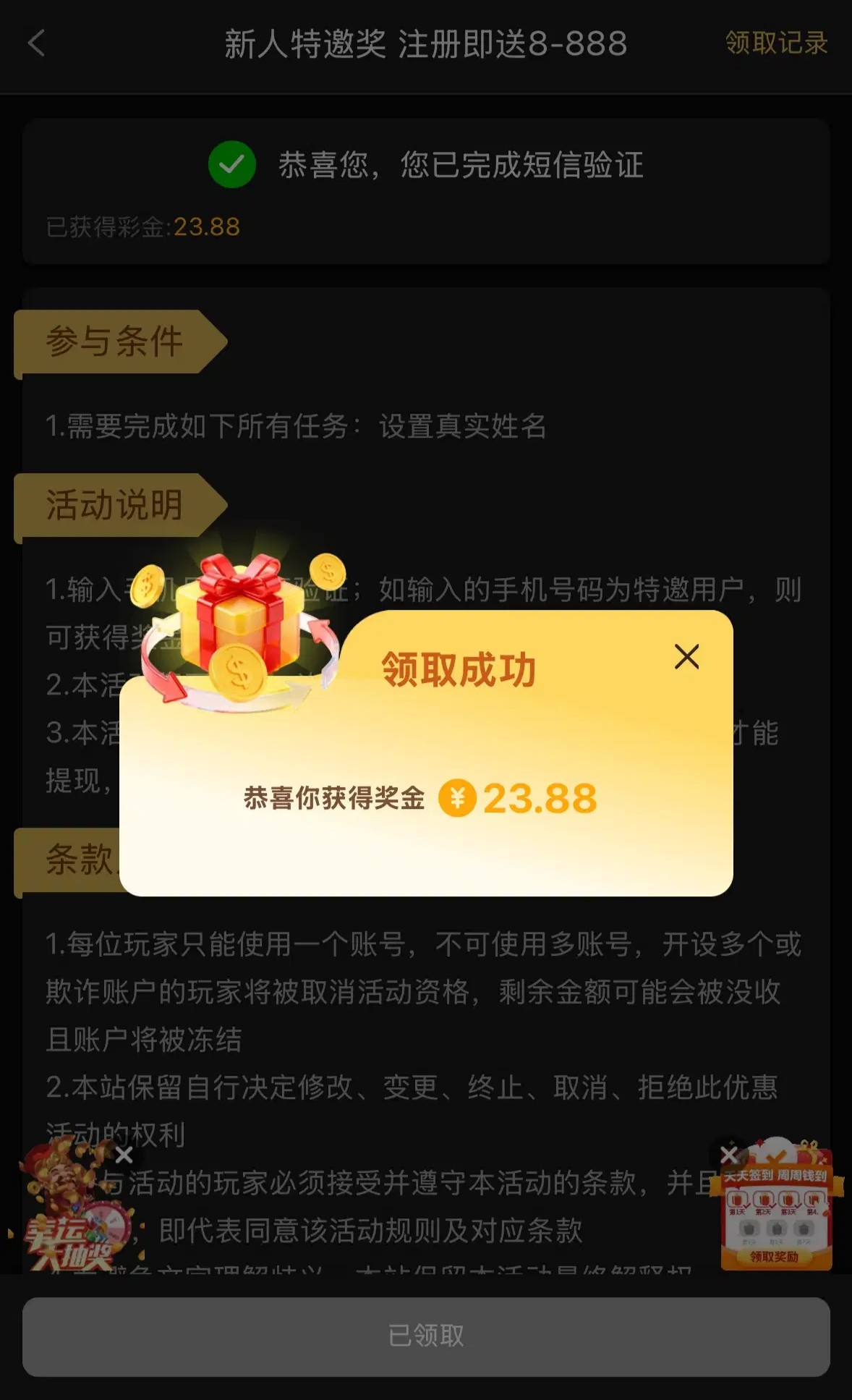Go back using the top-left arrow
The width and height of the screenshot is (852, 1400).
pos(36,43)
